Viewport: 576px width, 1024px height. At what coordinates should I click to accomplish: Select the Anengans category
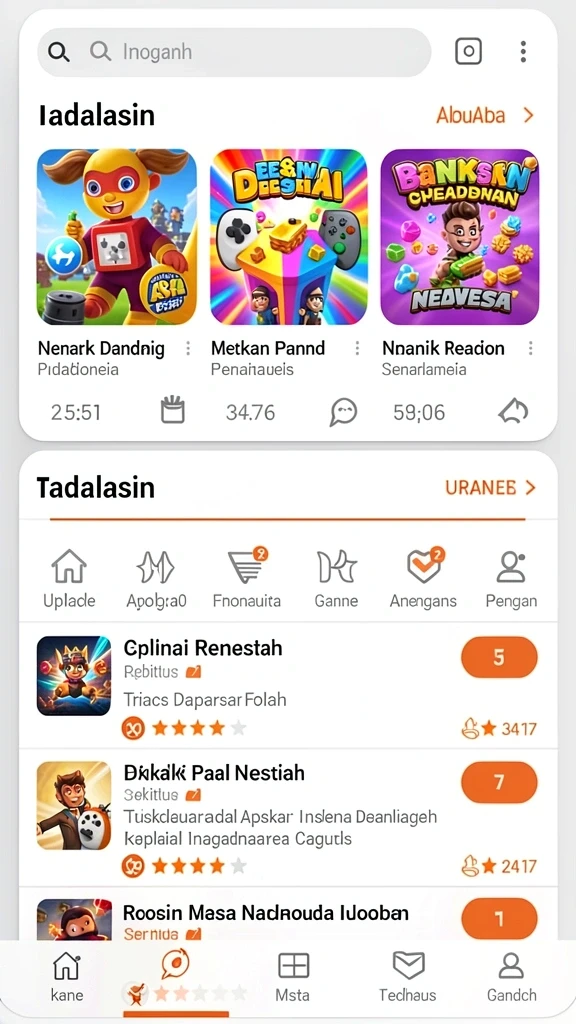pyautogui.click(x=423, y=579)
